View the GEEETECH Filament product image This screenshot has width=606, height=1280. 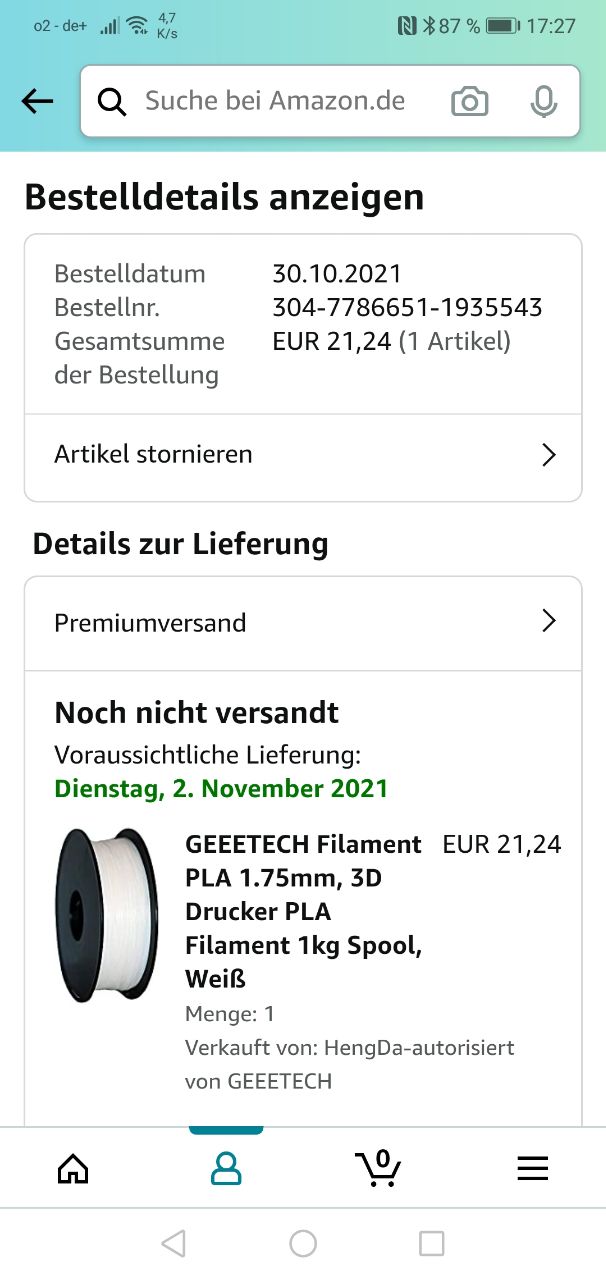point(106,914)
